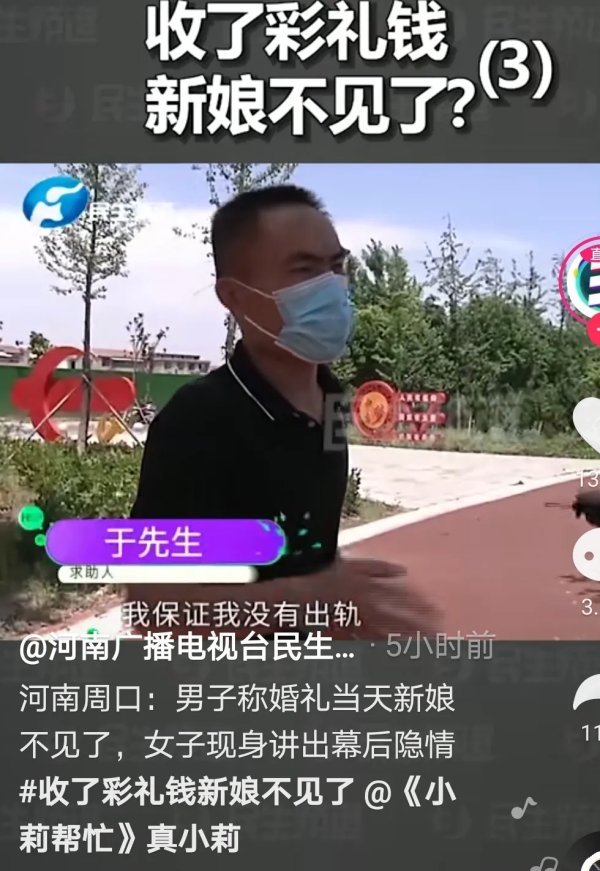
Task: Open the comments on this video
Action: (x=588, y=556)
